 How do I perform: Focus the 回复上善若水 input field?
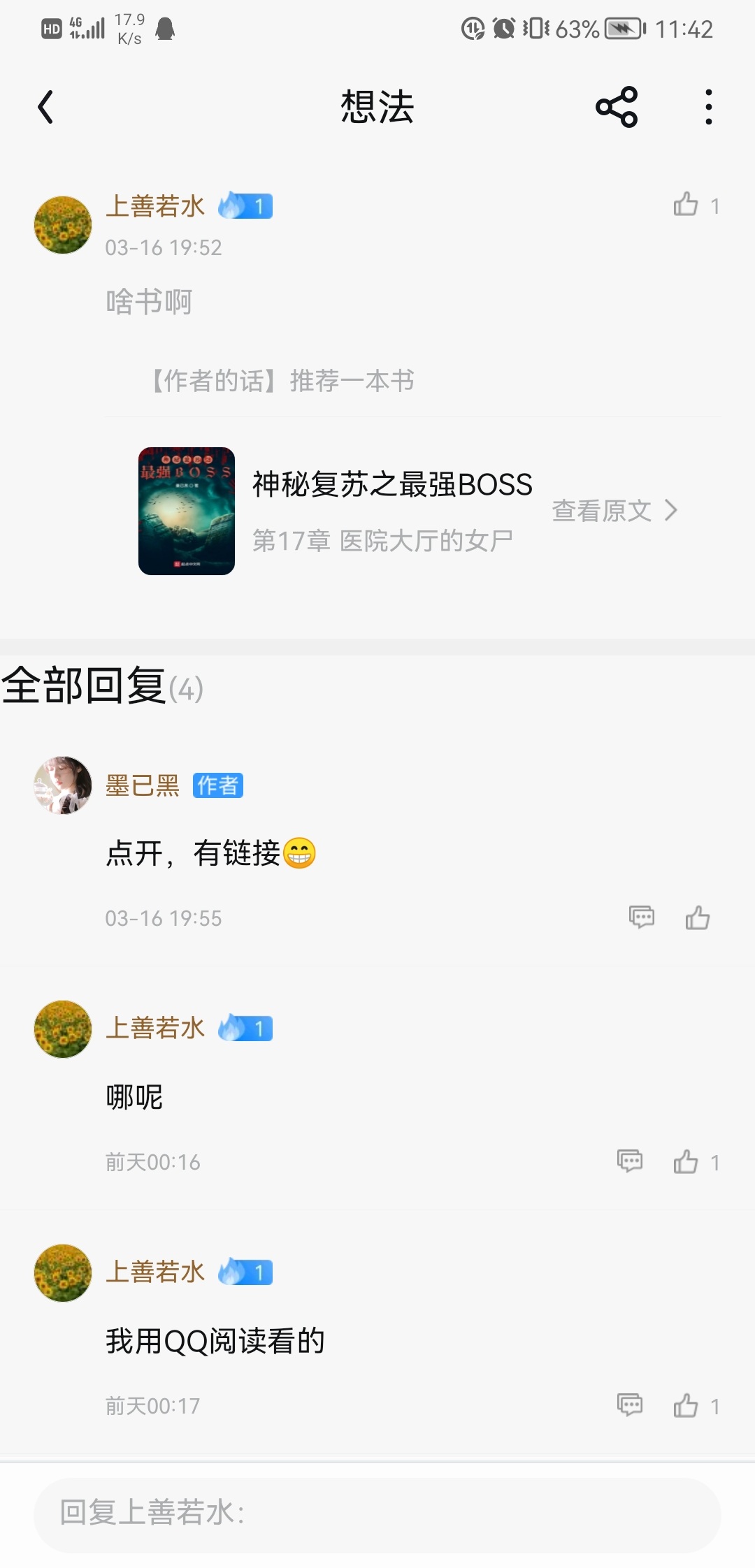[x=377, y=1512]
